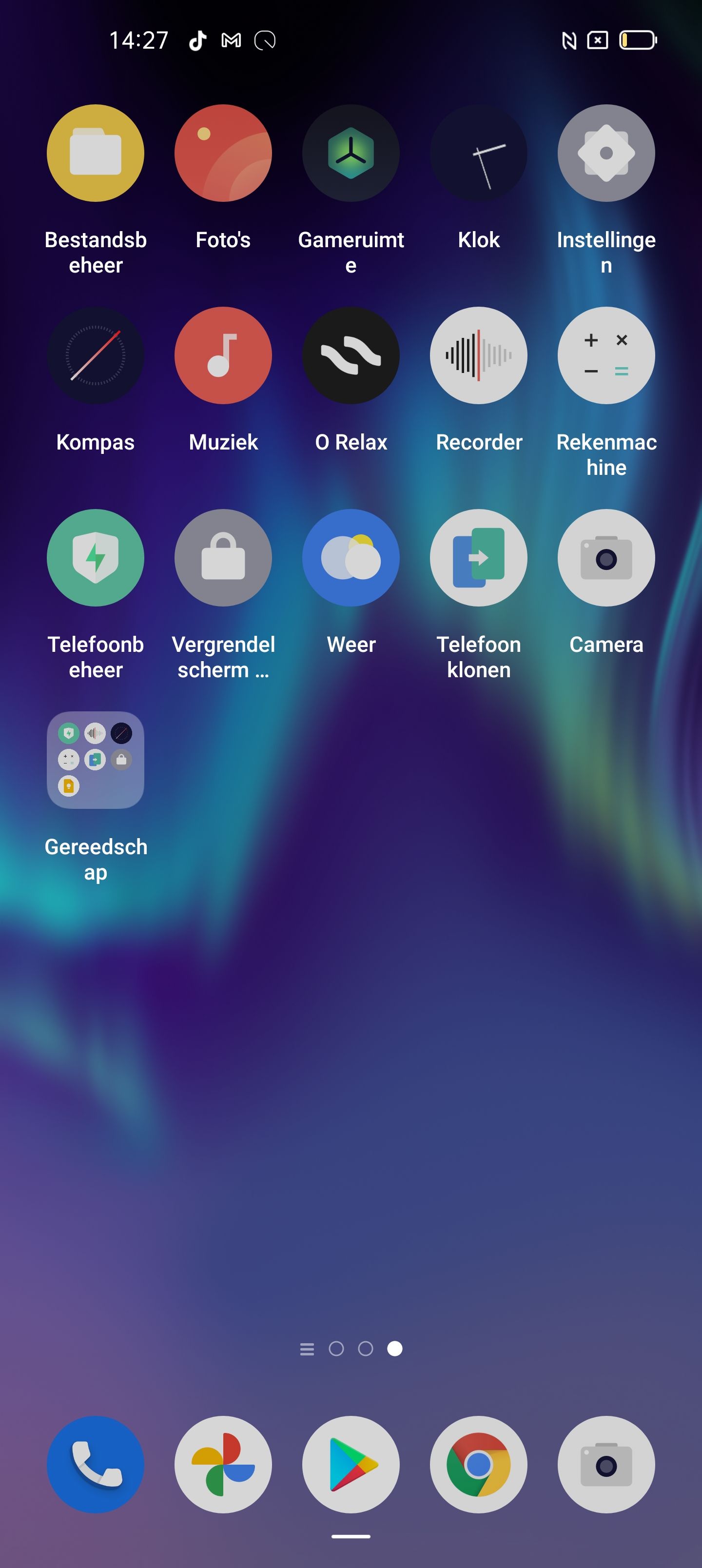Screen dimensions: 702x1568
Task: Launch the Rekenmachine calculator
Action: pos(606,355)
